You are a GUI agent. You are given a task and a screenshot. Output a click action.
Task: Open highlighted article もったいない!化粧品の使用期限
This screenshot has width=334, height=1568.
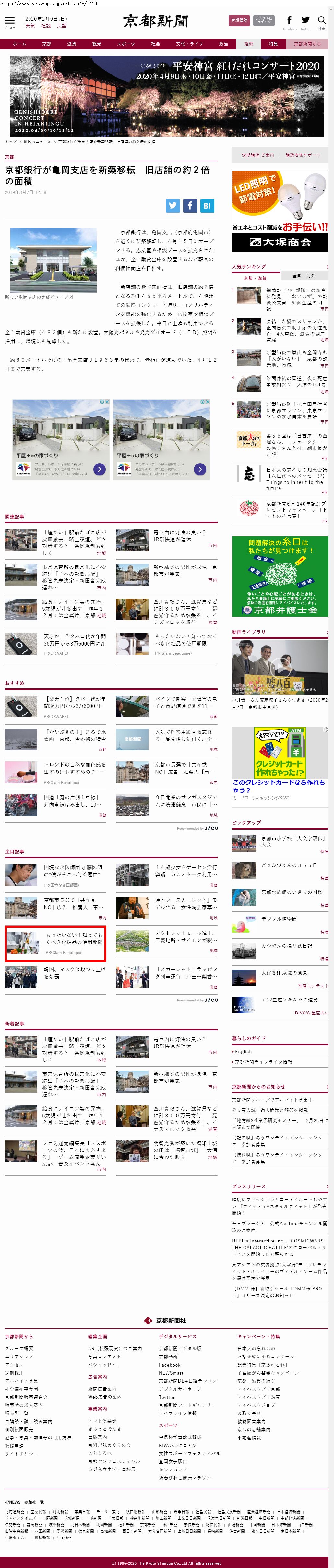coord(74,938)
